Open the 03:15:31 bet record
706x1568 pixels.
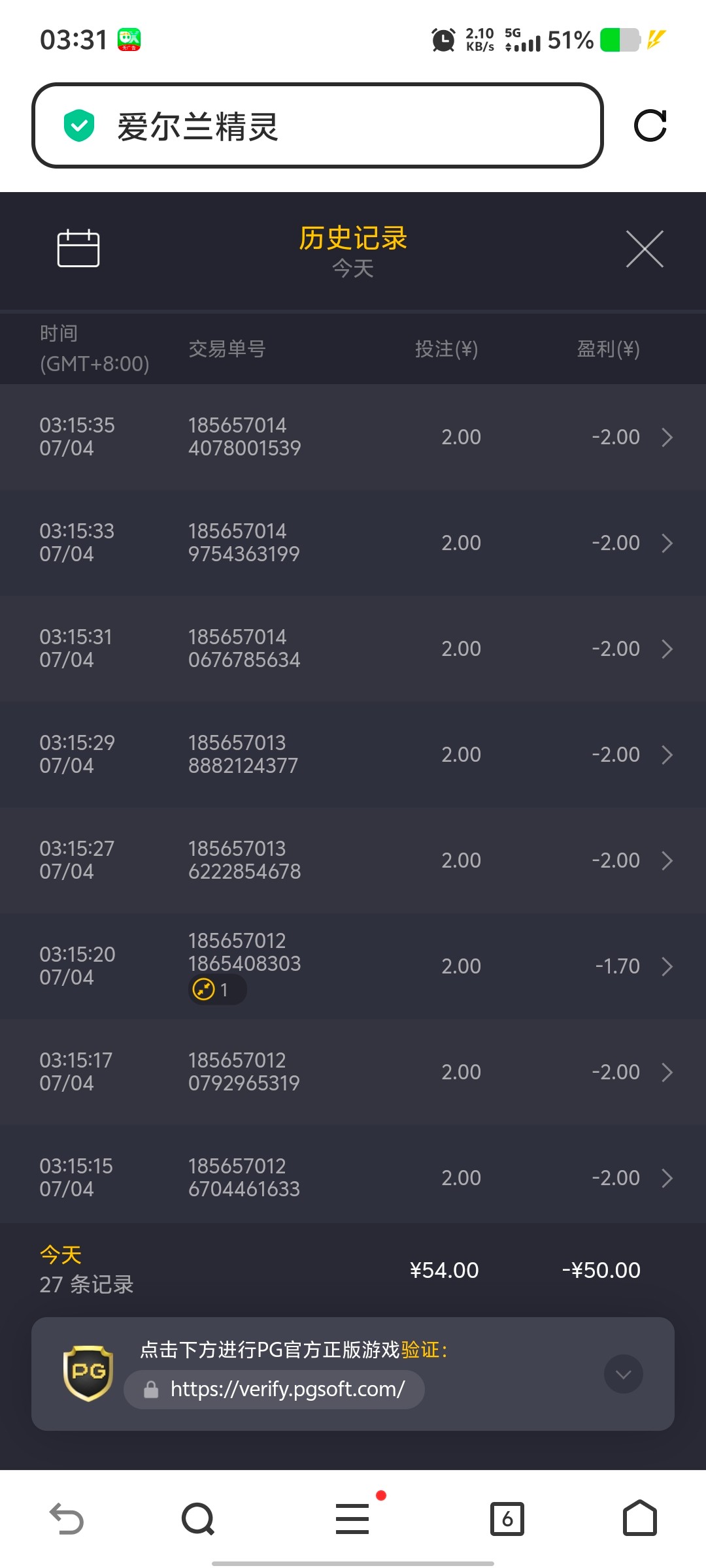tap(353, 649)
